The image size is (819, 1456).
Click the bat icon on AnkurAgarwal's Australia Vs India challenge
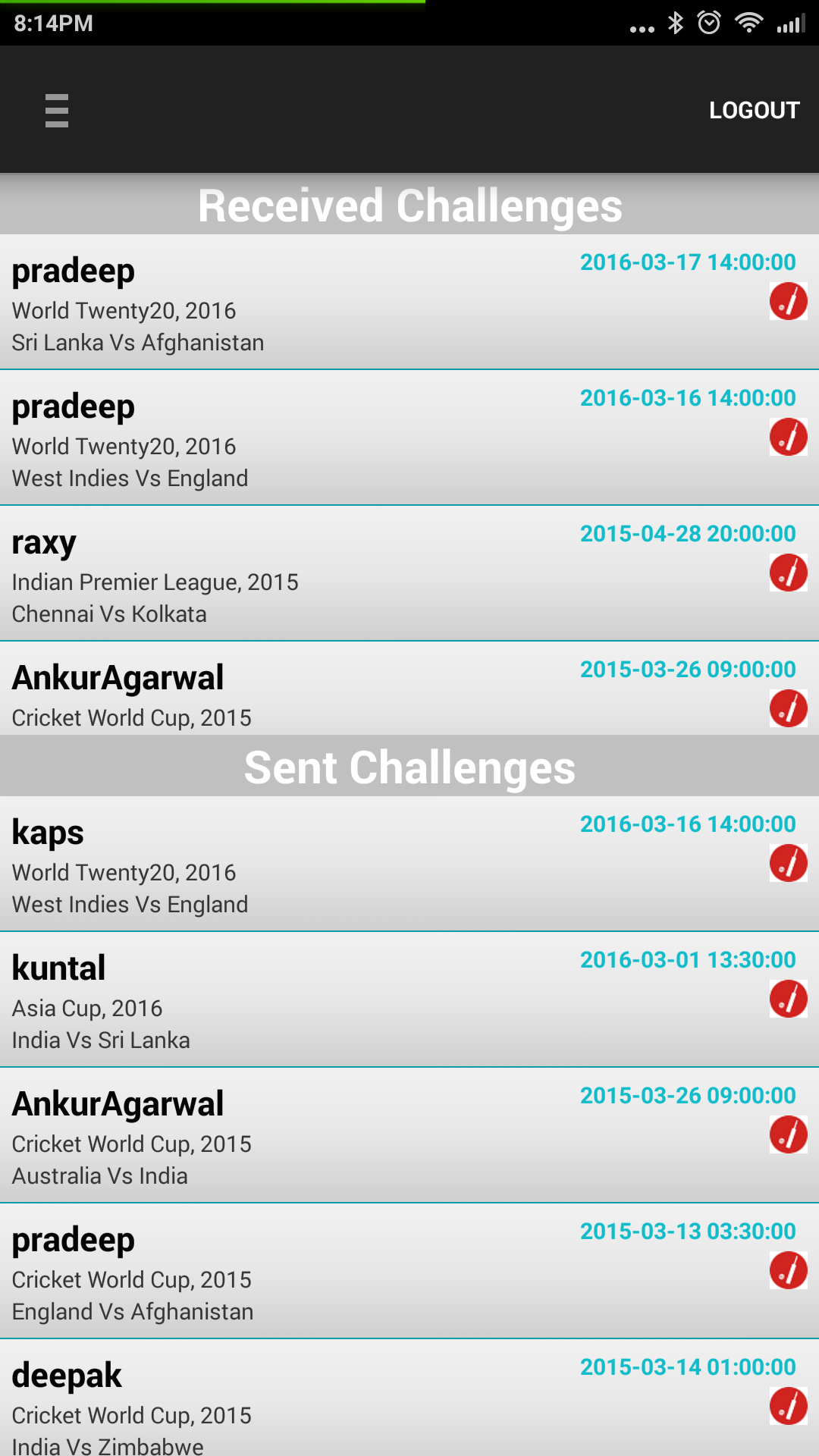click(x=788, y=1134)
